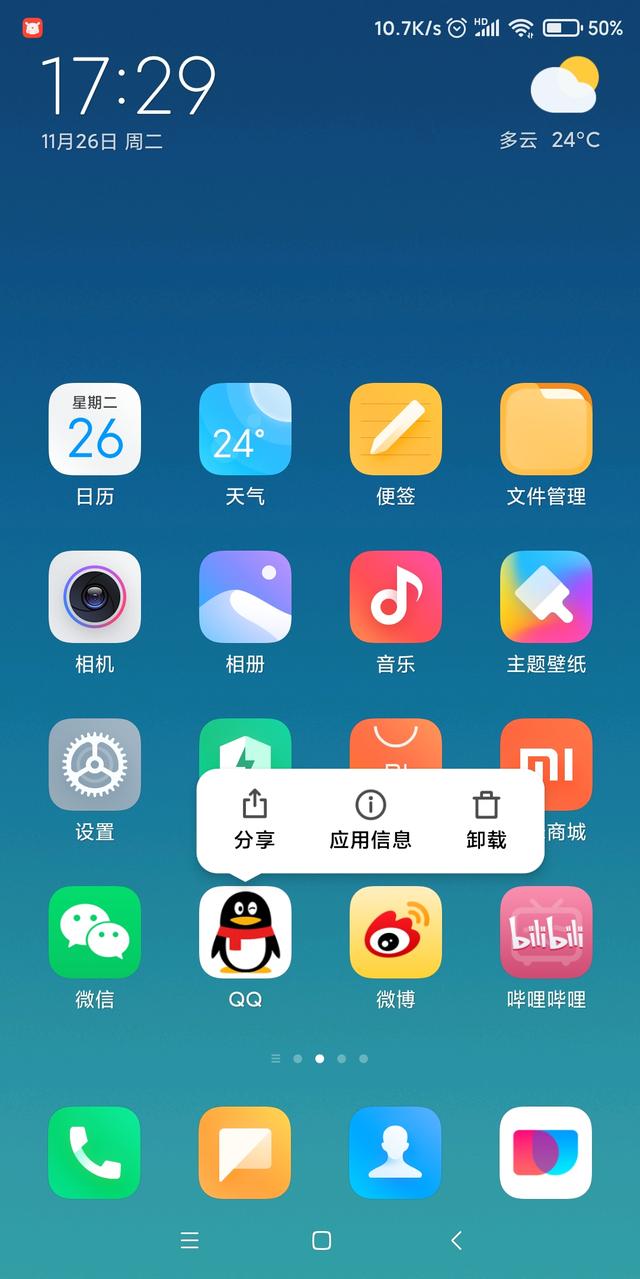Tap the system back button
Image resolution: width=640 pixels, height=1279 pixels.
click(x=456, y=1240)
